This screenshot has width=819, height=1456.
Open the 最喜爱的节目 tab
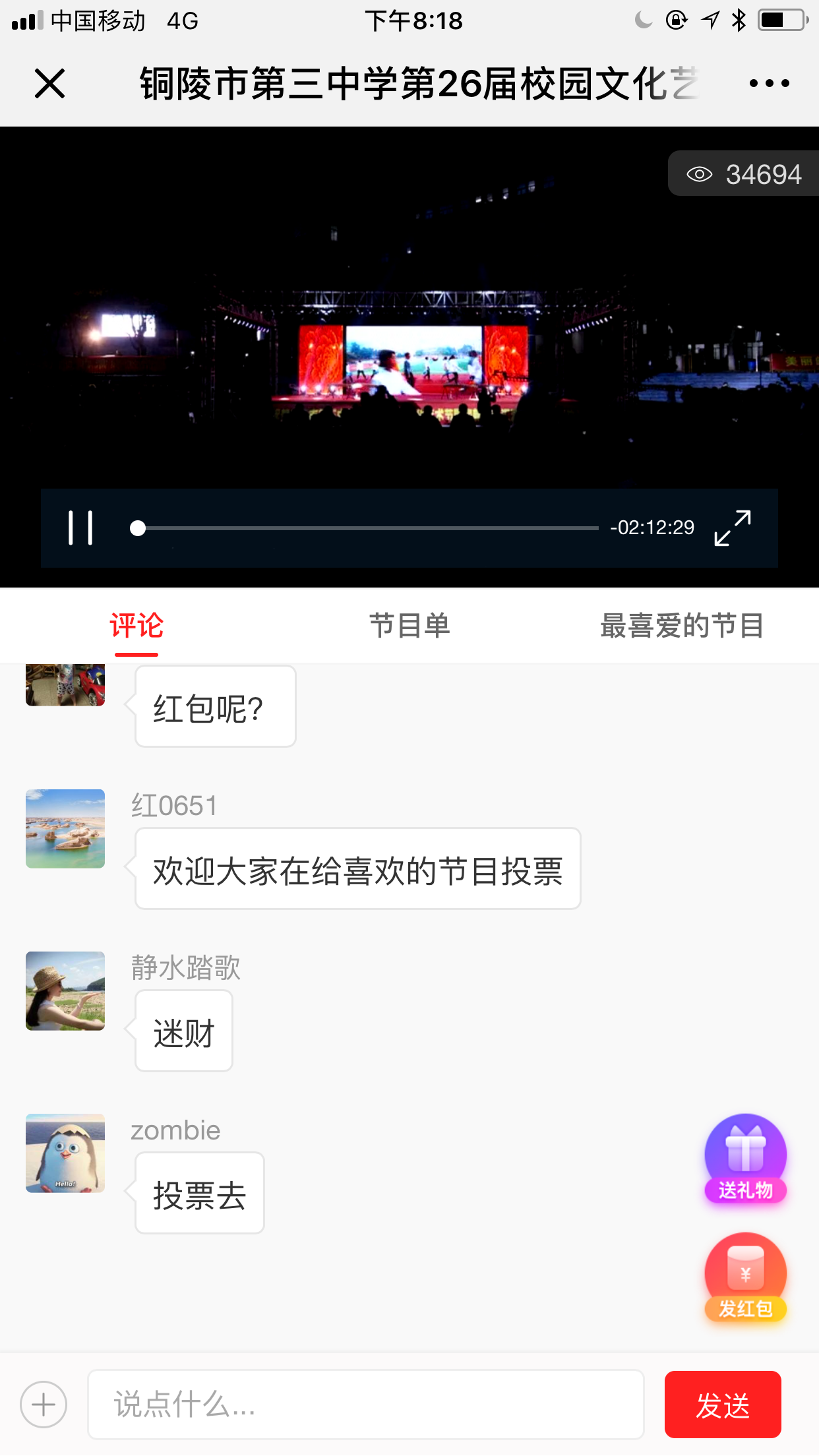pos(682,626)
